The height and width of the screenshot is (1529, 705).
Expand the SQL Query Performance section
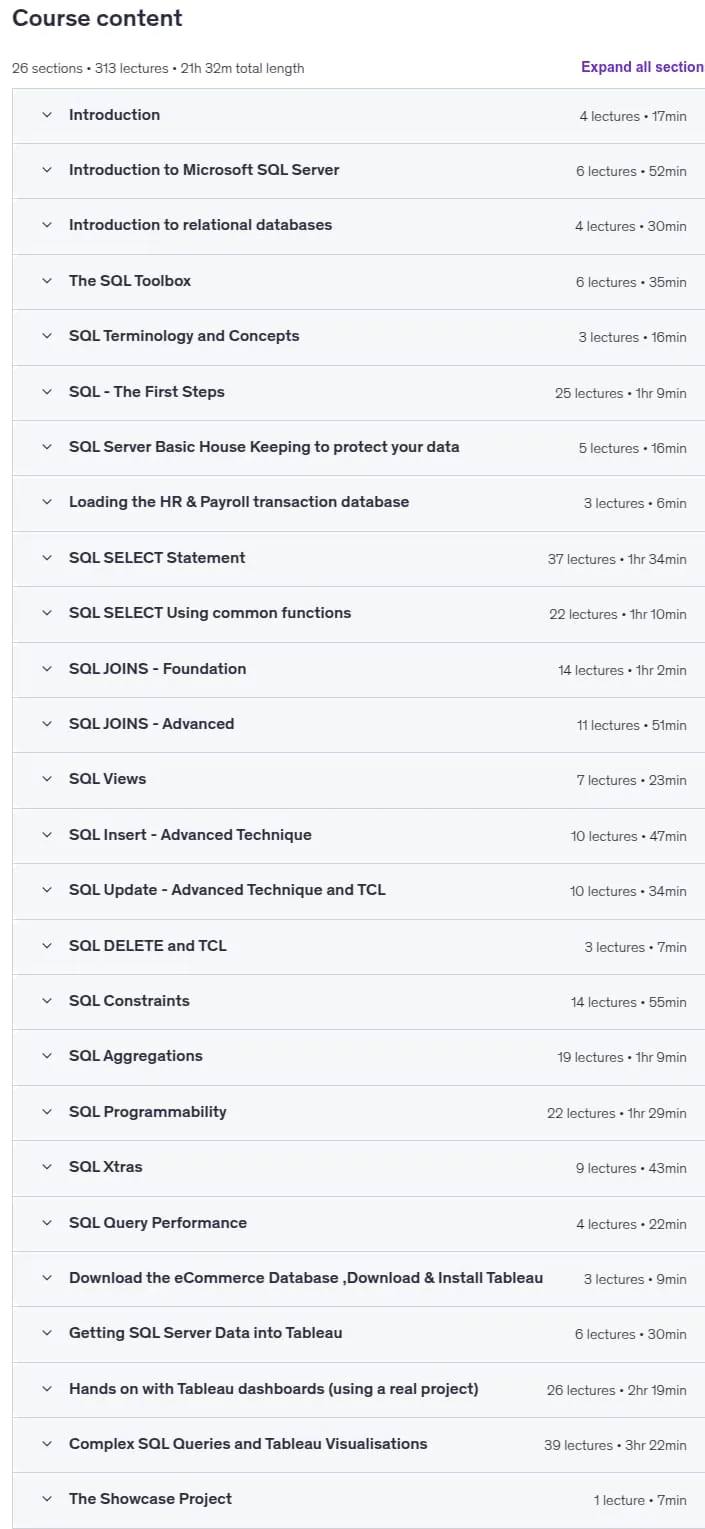(358, 1224)
